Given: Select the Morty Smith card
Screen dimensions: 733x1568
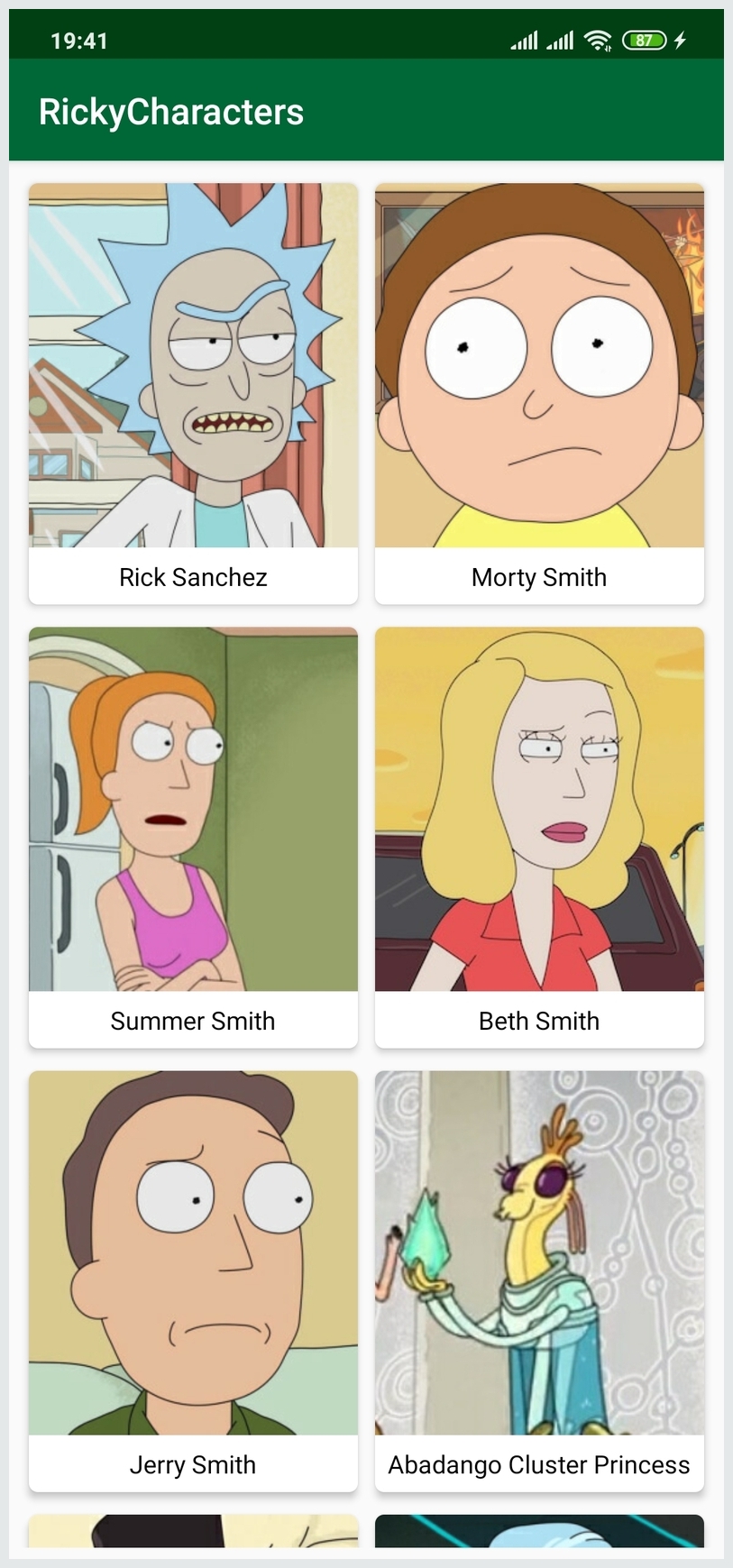Looking at the screenshot, I should (x=539, y=393).
